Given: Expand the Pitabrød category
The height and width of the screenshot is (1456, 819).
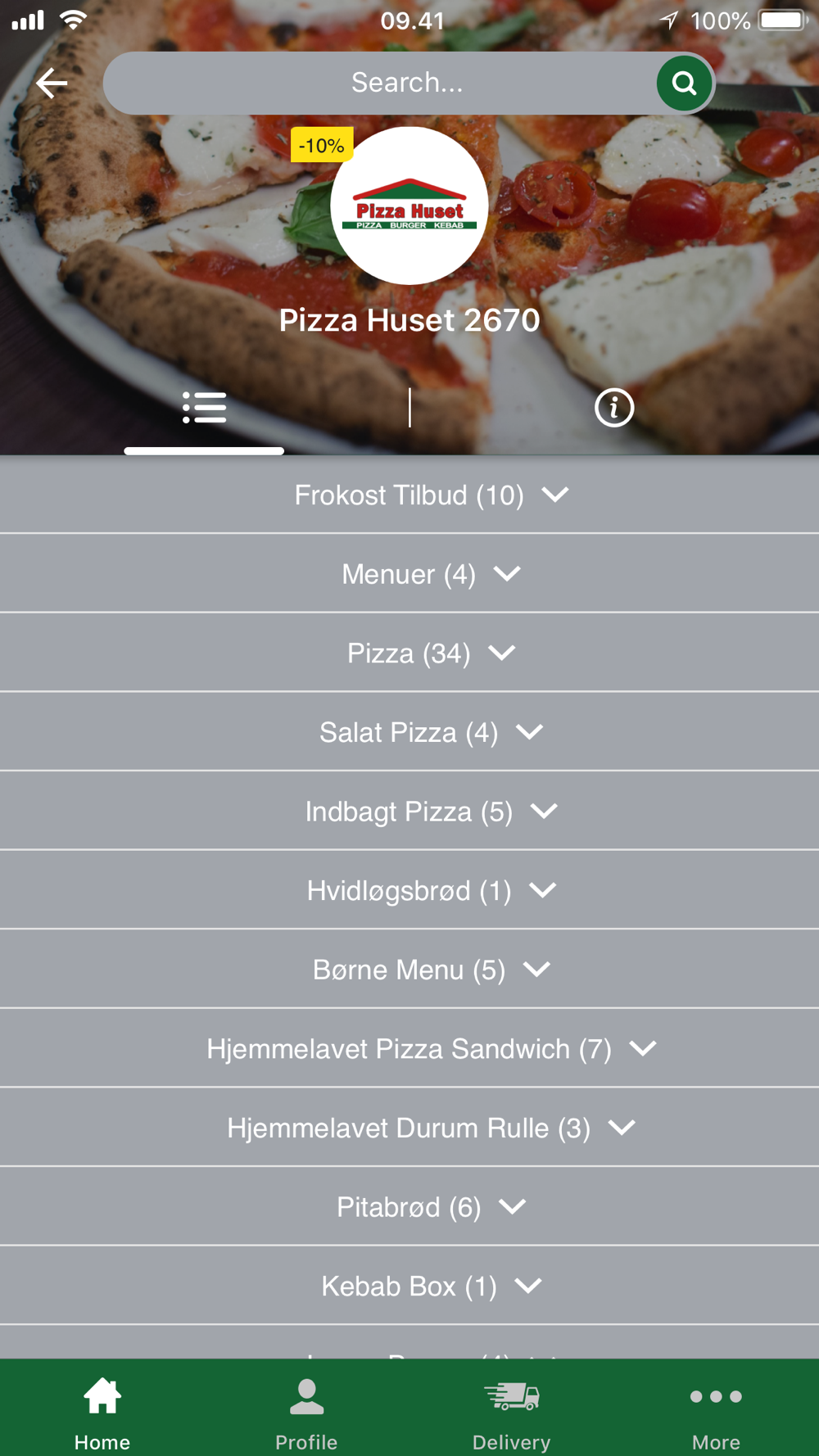Looking at the screenshot, I should pyautogui.click(x=409, y=1207).
